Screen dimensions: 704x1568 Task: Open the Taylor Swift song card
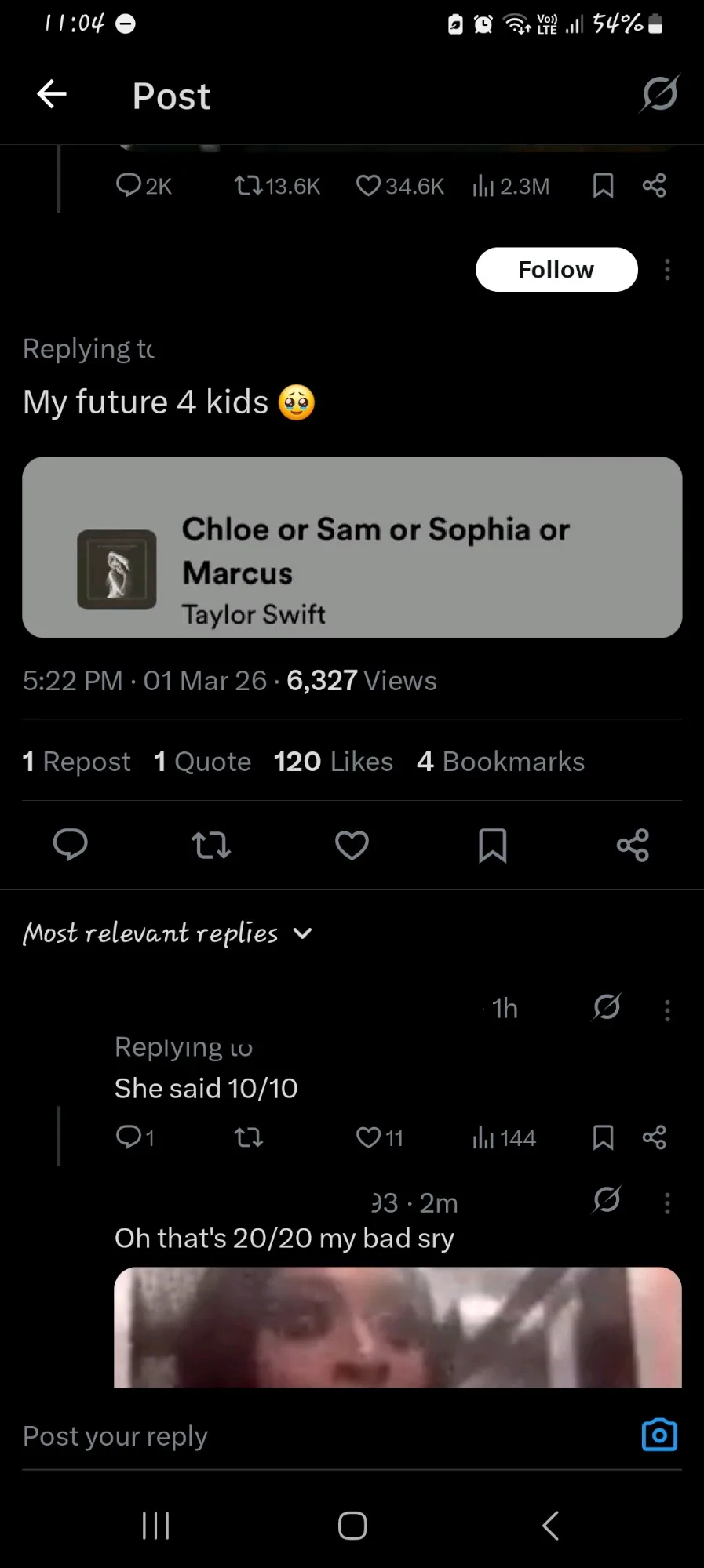(x=352, y=548)
